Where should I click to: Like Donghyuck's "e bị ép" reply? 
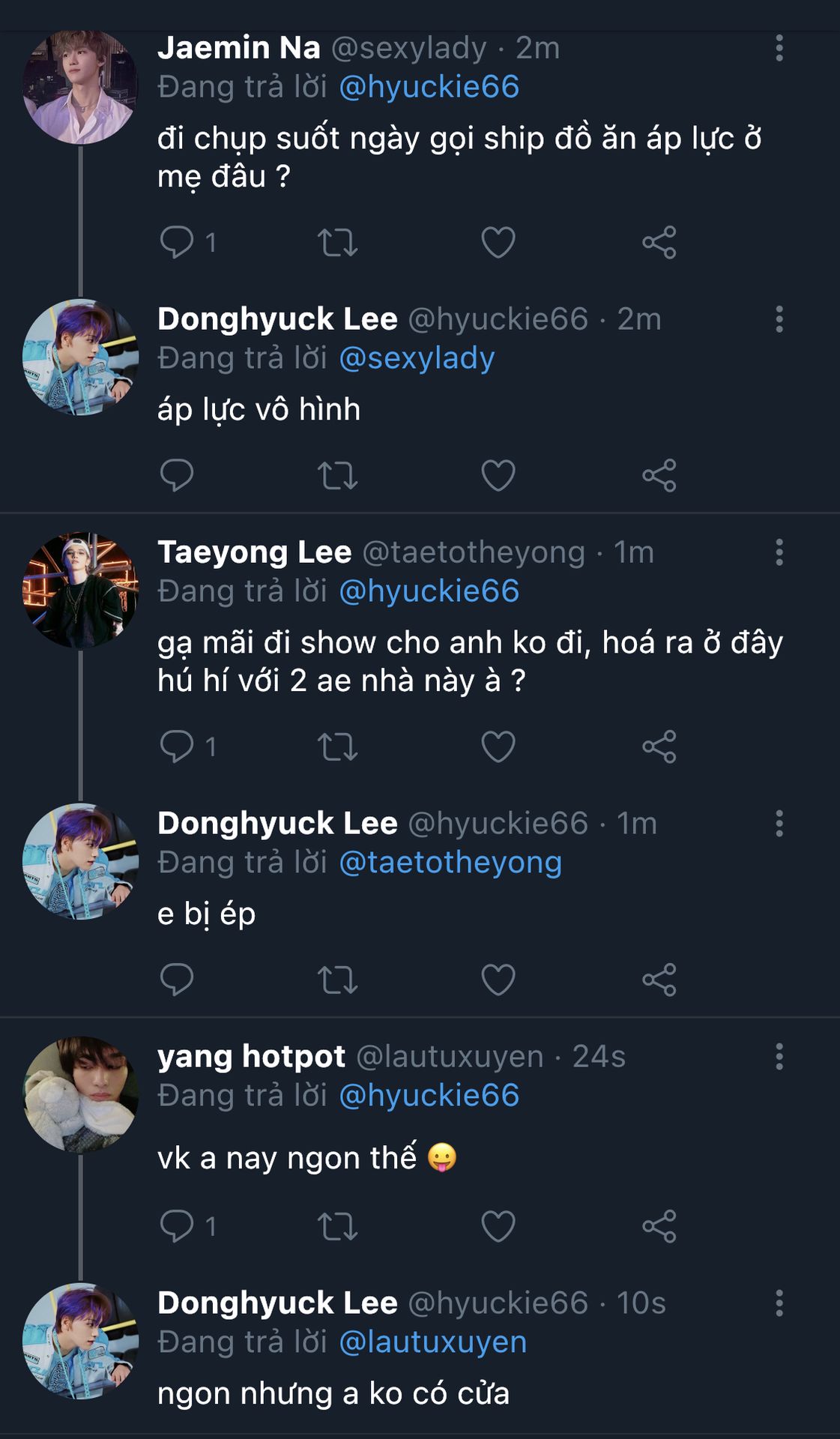click(498, 980)
